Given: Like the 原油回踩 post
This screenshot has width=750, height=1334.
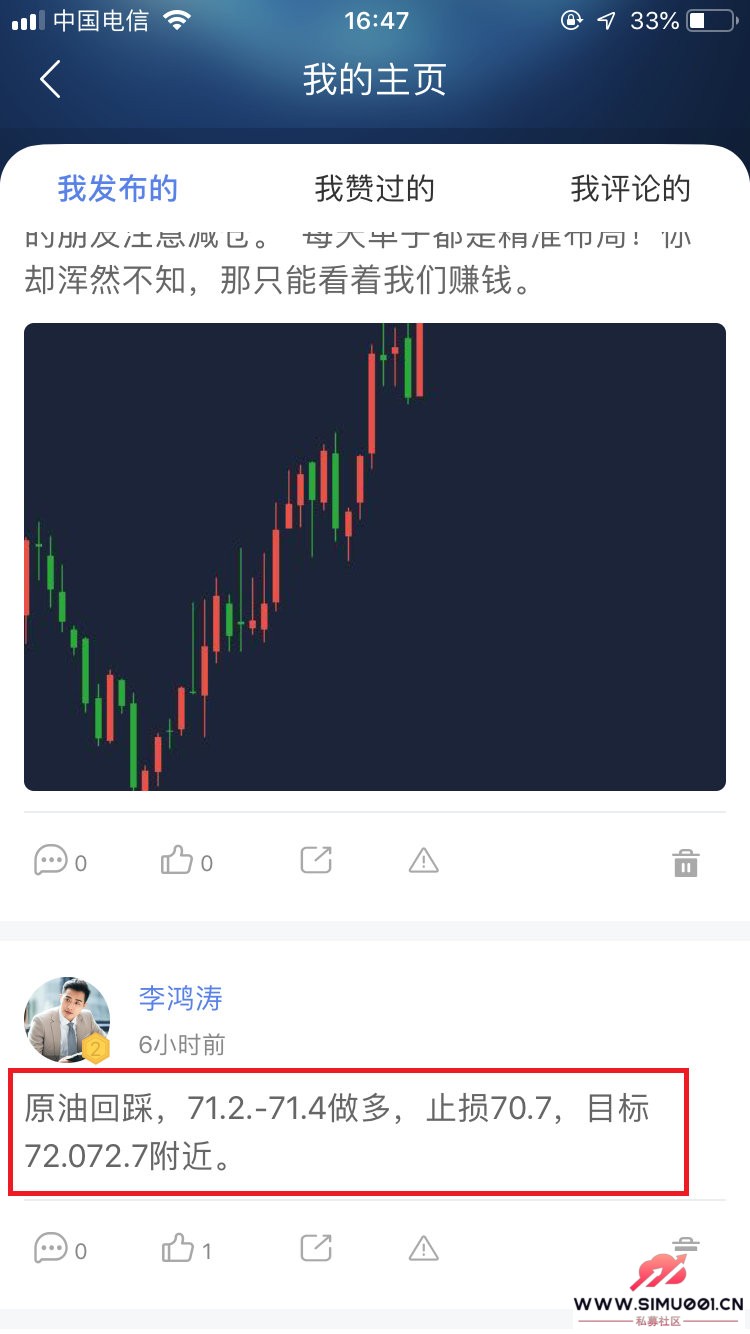Looking at the screenshot, I should tap(178, 1248).
